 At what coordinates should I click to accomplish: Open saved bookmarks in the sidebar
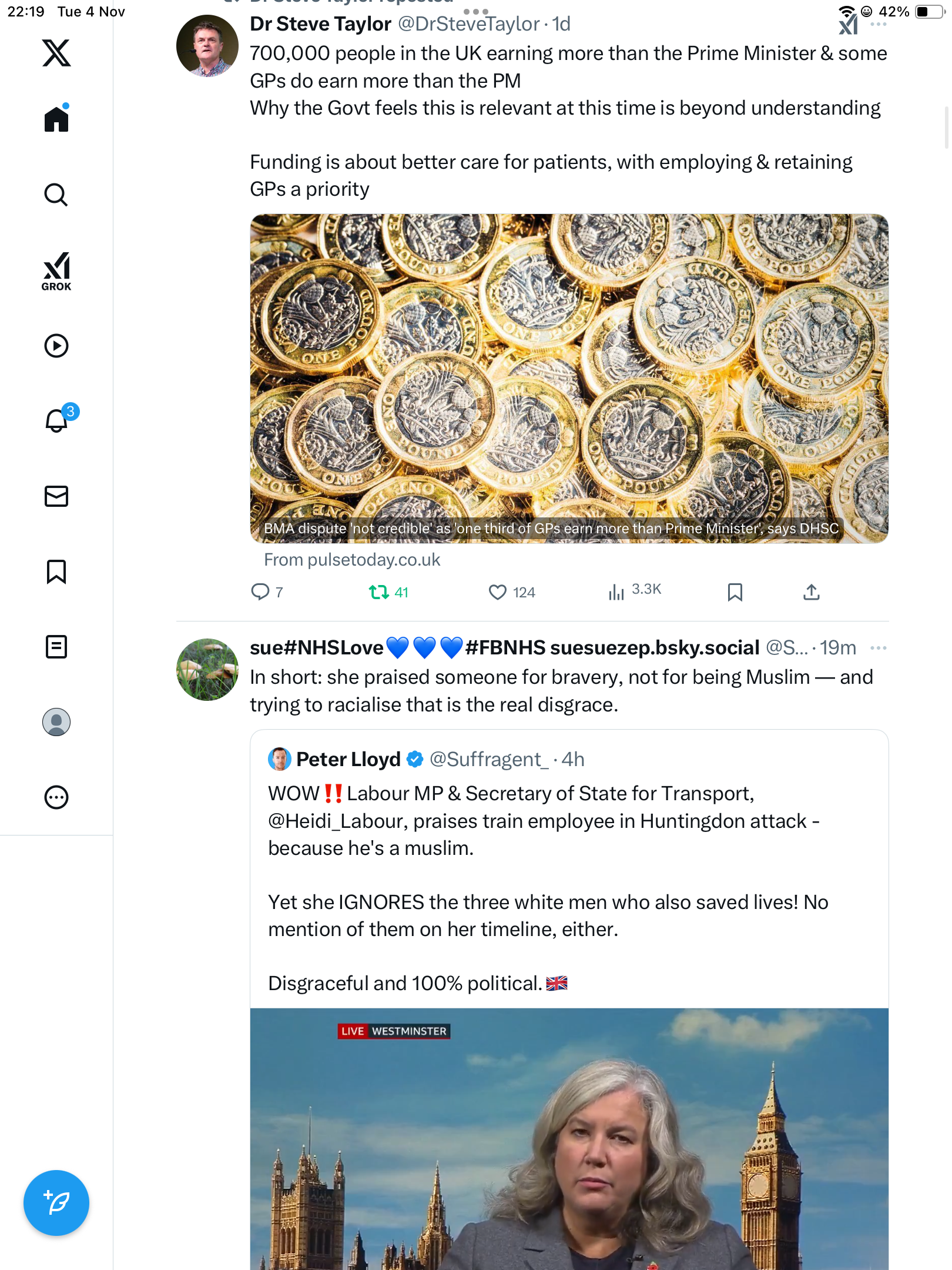[56, 571]
